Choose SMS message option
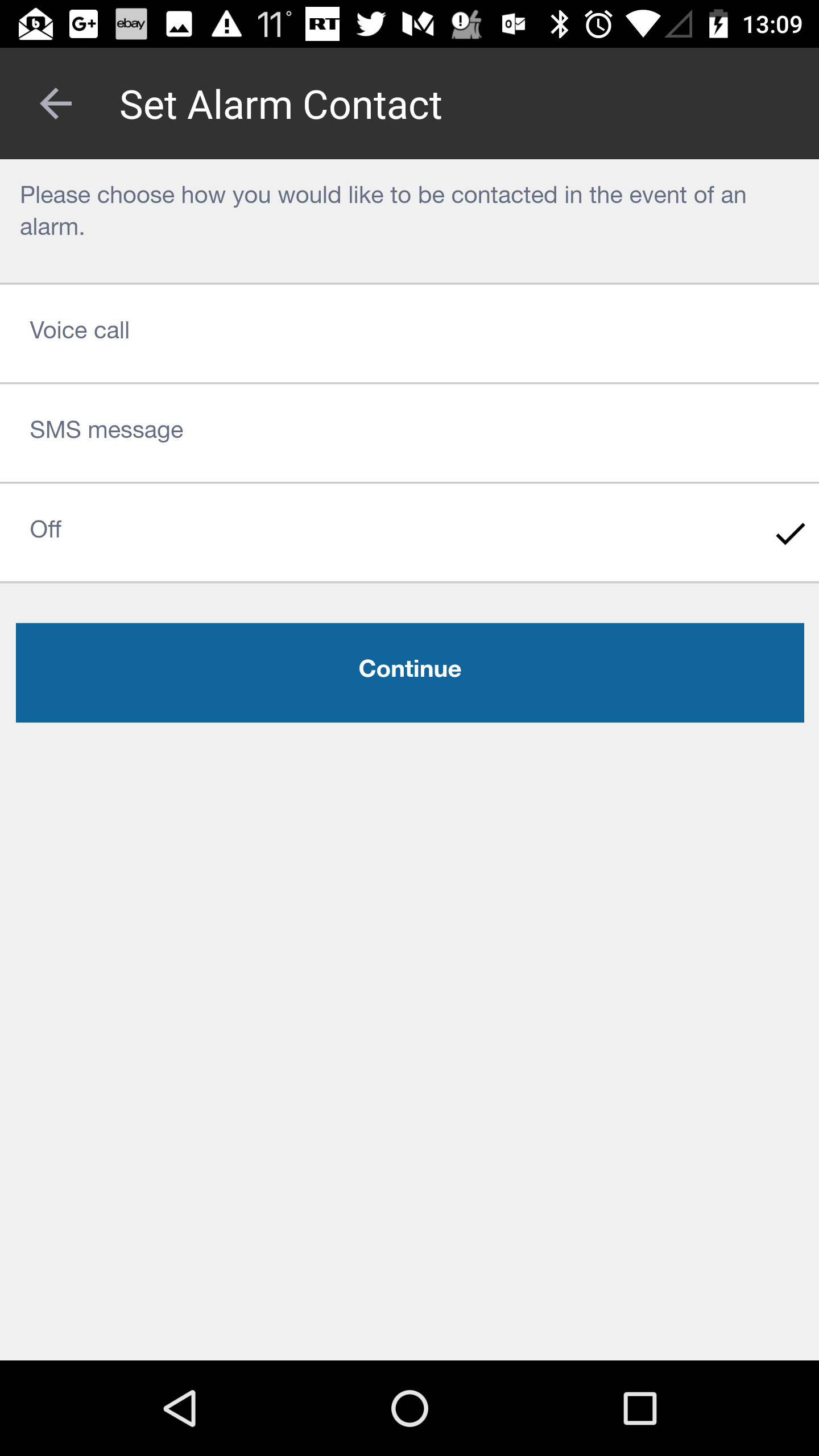The image size is (819, 1456). (409, 431)
